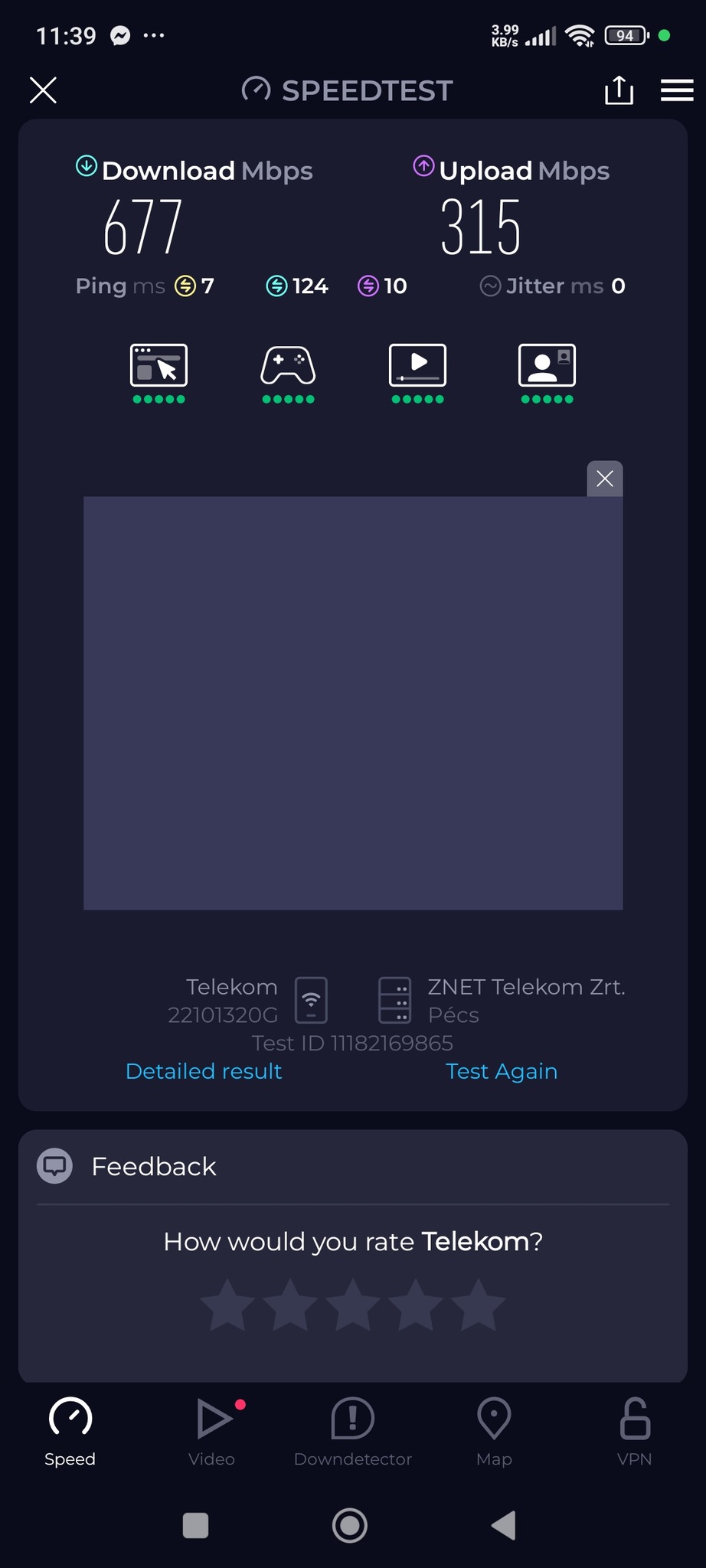Screen dimensions: 706x1568
Task: Switch to the Map tab
Action: 494,1430
